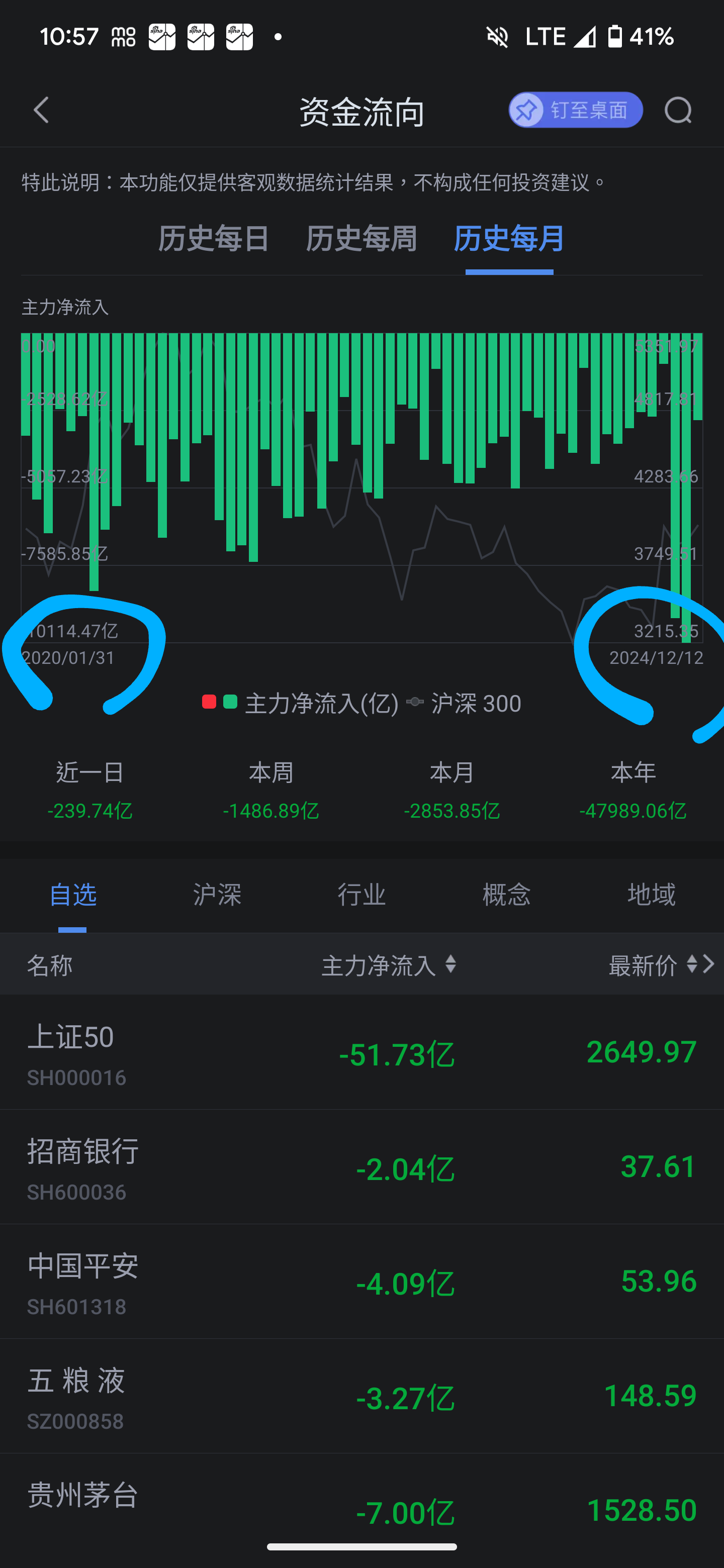This screenshot has height=1568, width=724.
Task: Switch to the 历史每周 tab
Action: click(361, 239)
